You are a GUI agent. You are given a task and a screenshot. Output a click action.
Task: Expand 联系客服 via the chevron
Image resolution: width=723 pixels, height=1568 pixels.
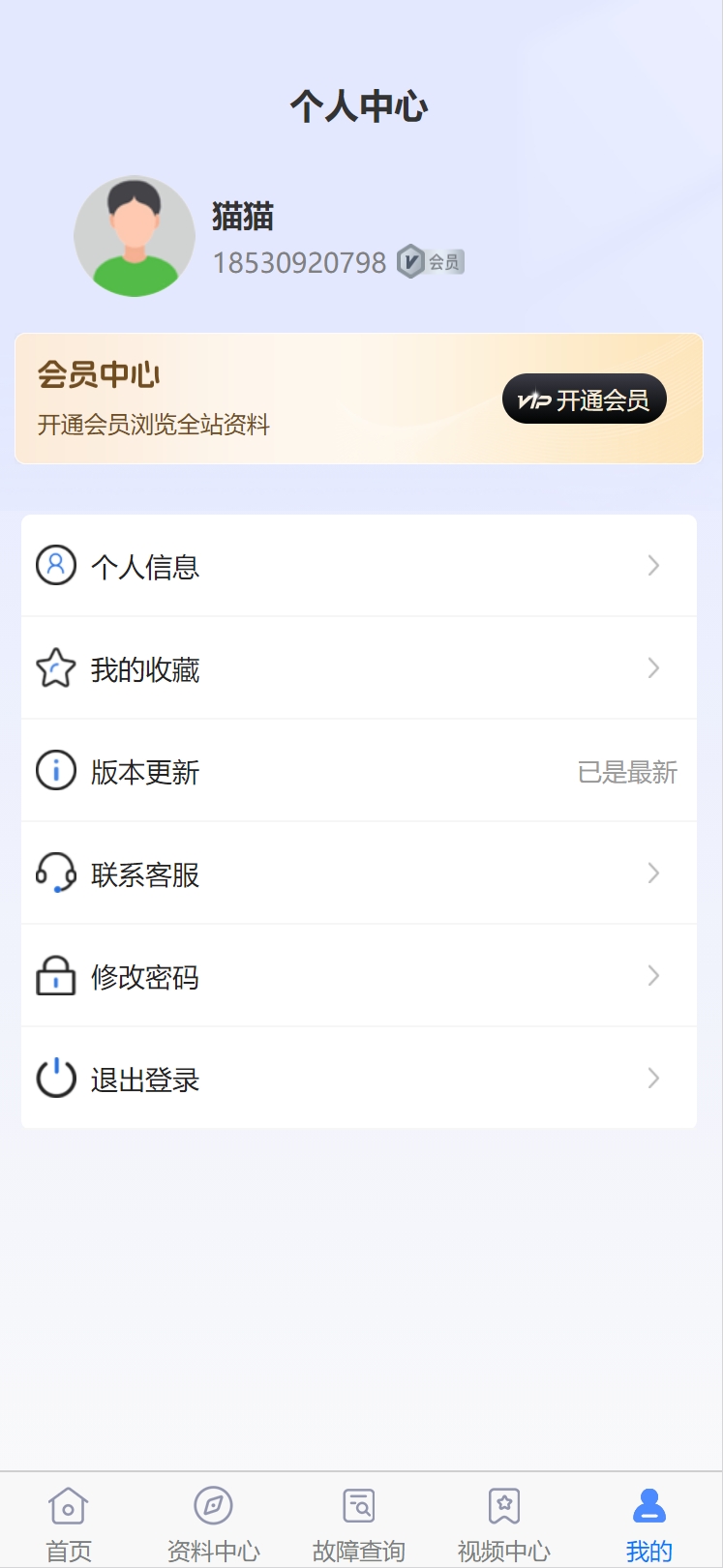point(653,873)
